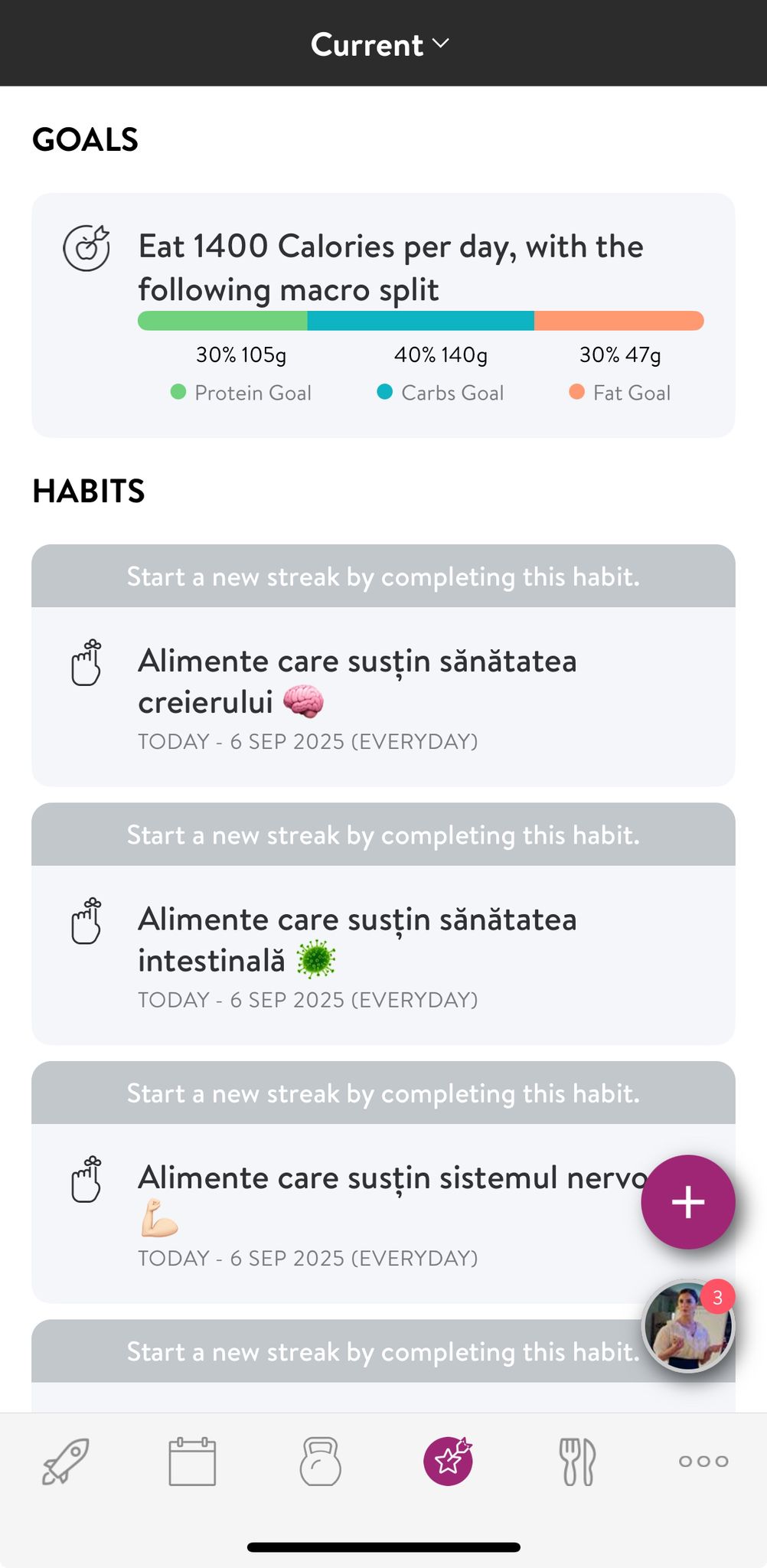Select the star goals tab
The image size is (767, 1568).
click(448, 1461)
